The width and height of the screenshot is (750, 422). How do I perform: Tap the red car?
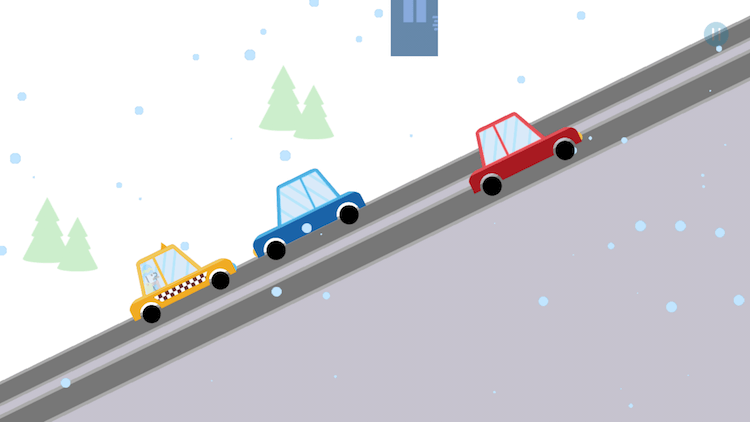522,152
